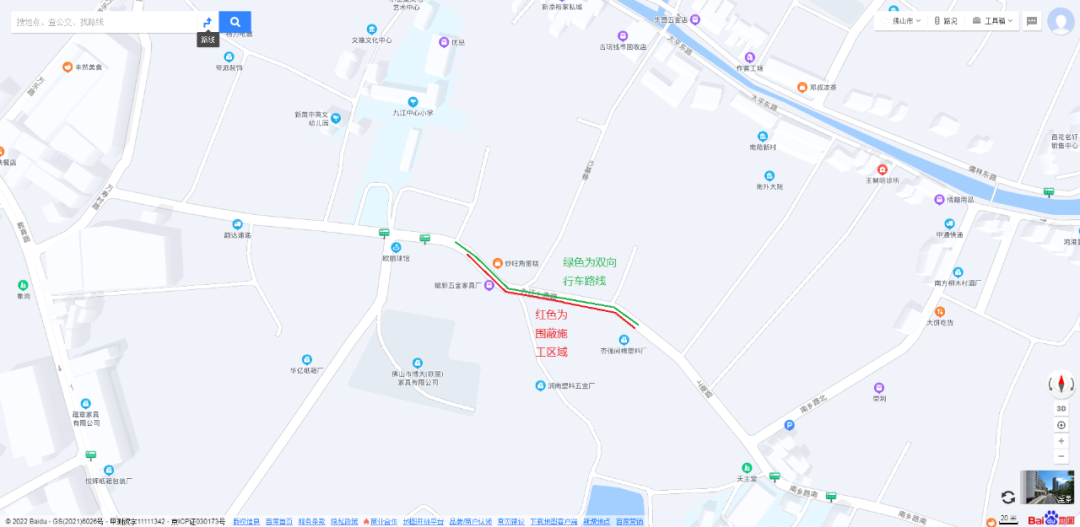Toggle the 路况 traffic layer
1080x527 pixels.
[946, 21]
